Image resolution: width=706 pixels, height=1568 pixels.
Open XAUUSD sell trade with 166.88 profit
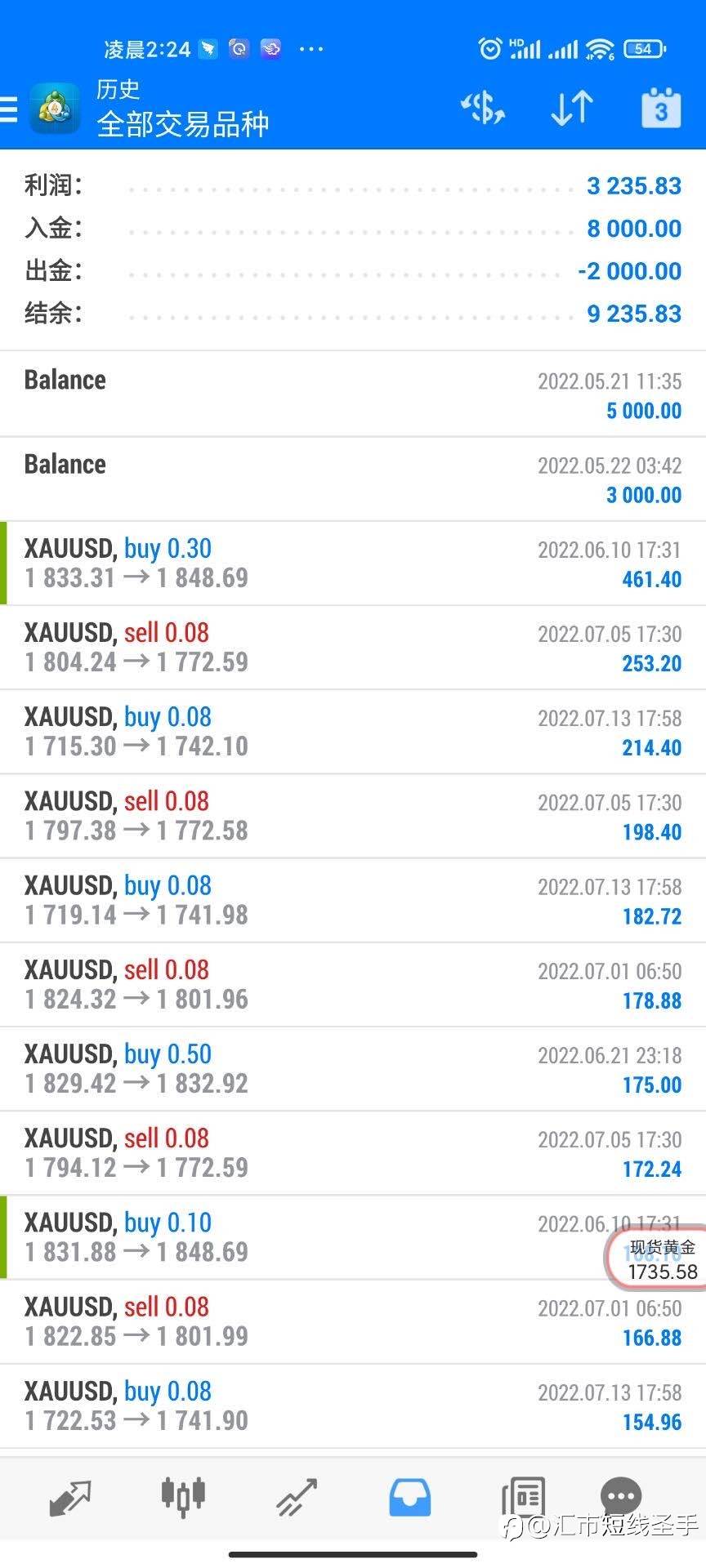coord(353,1321)
